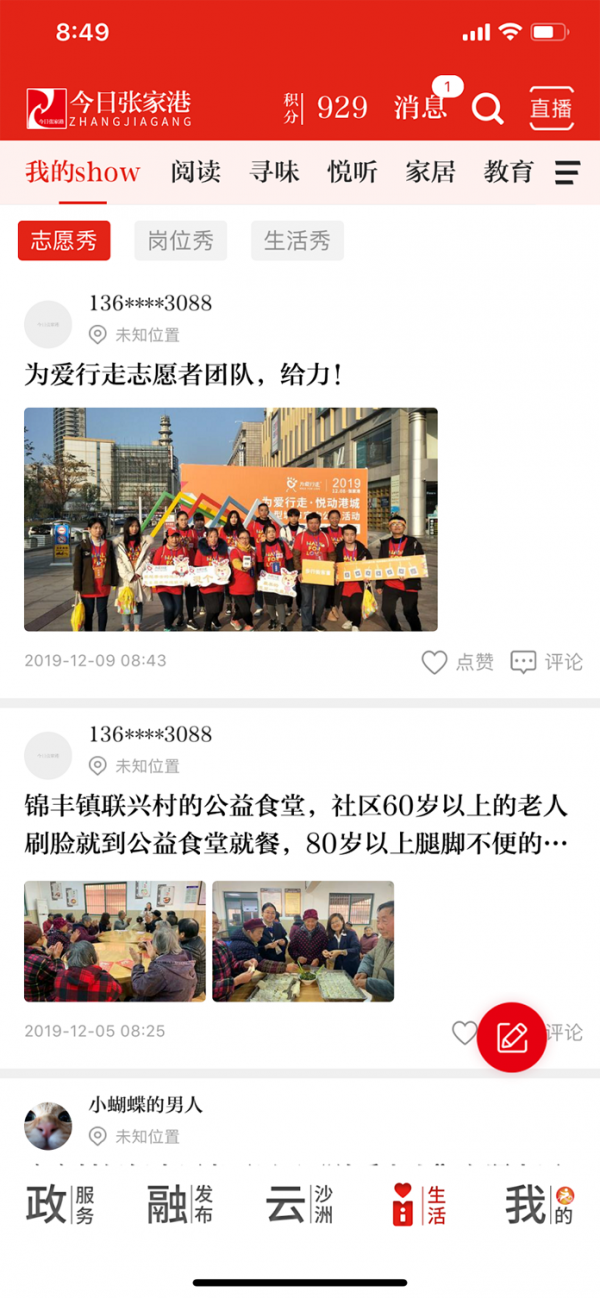Open the search icon in header
The height and width of the screenshot is (1298, 600).
pos(487,108)
